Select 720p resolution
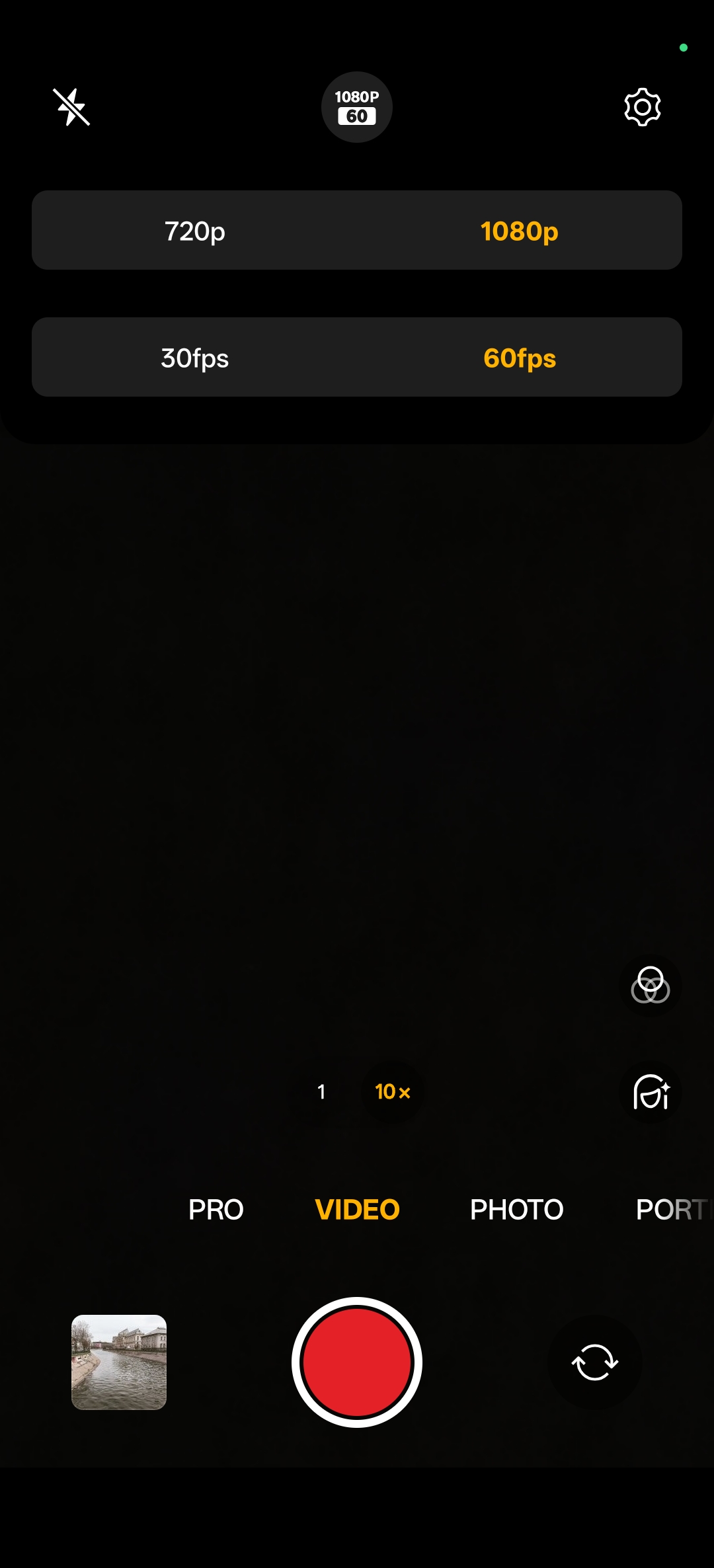The image size is (714, 1568). point(195,231)
